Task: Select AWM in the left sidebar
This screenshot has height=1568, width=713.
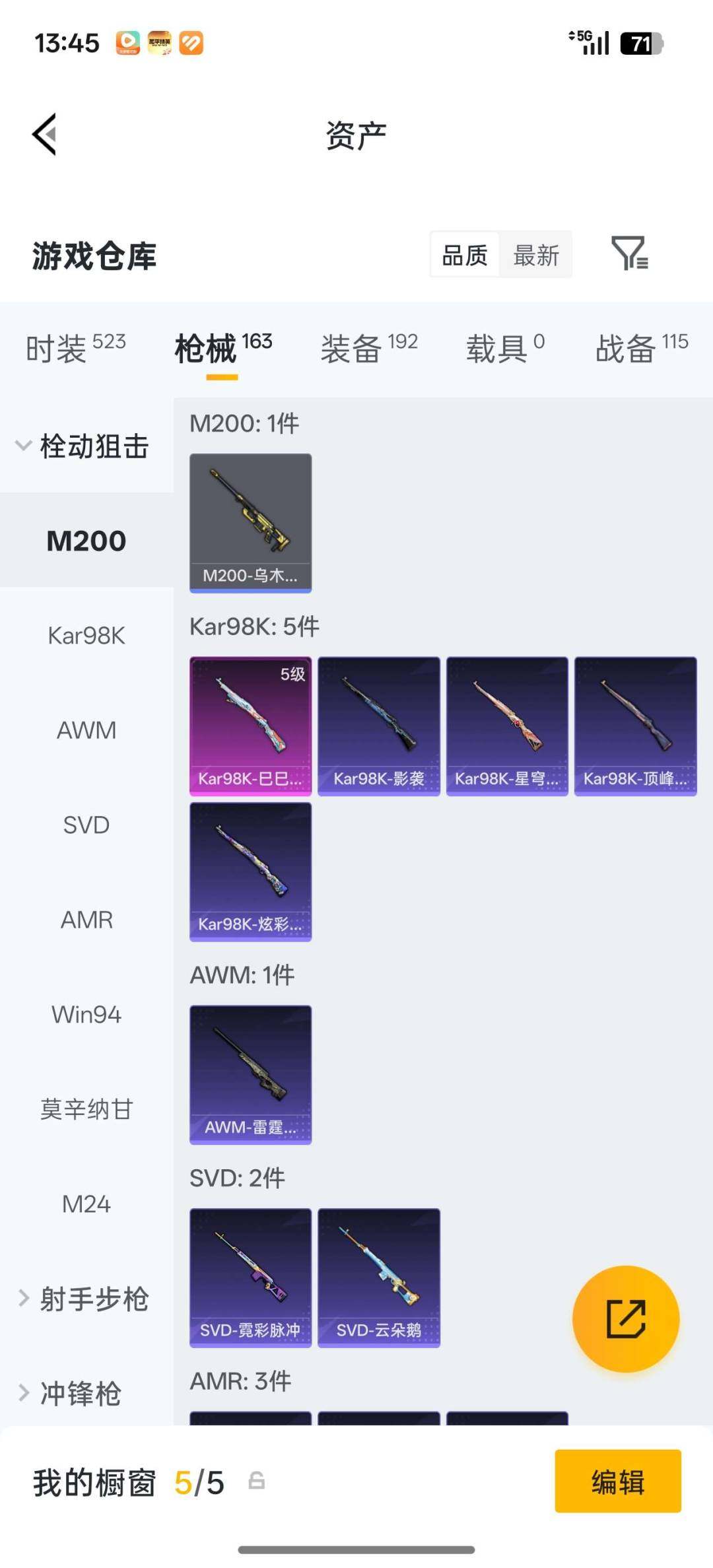Action: (x=86, y=730)
